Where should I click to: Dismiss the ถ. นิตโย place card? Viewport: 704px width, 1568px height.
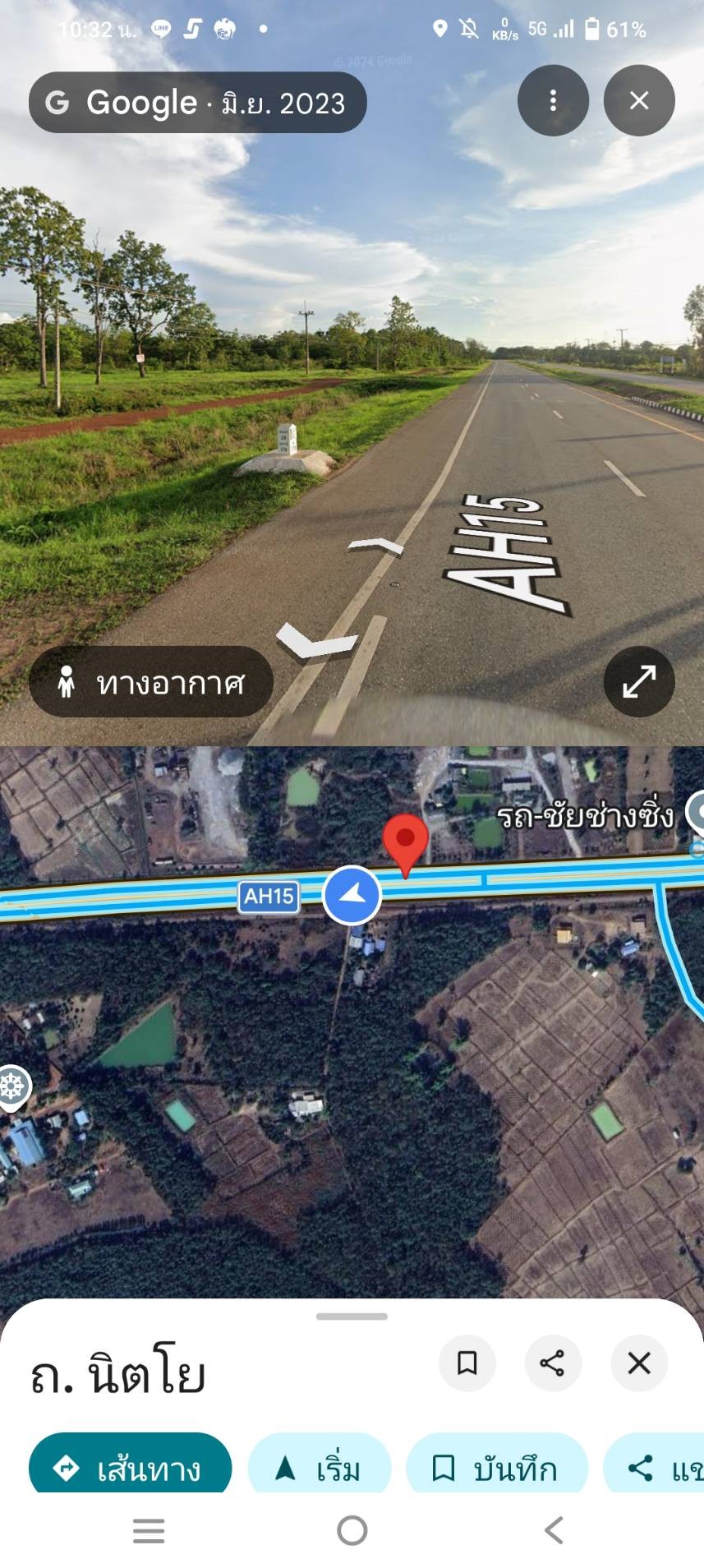[639, 1363]
